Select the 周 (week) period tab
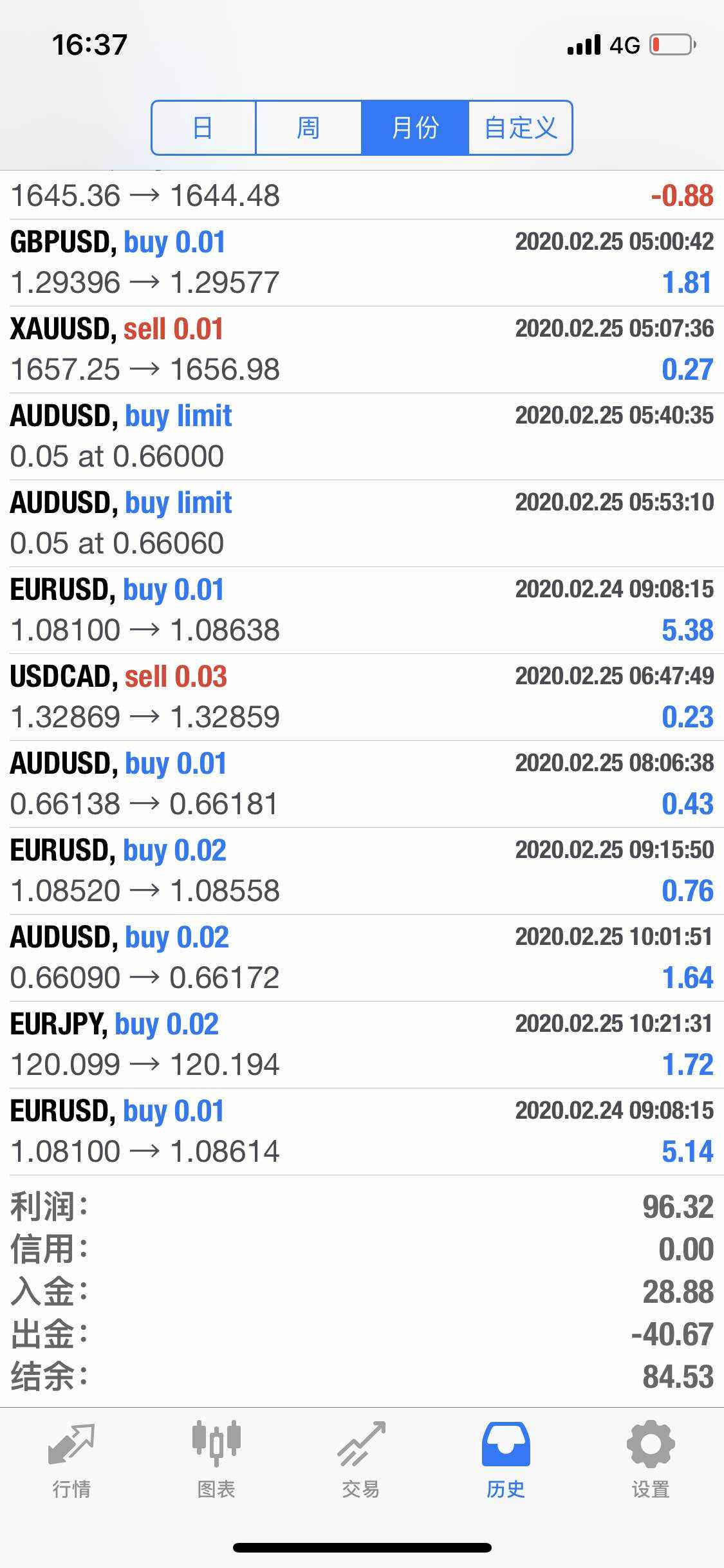The image size is (724, 1568). tap(308, 127)
